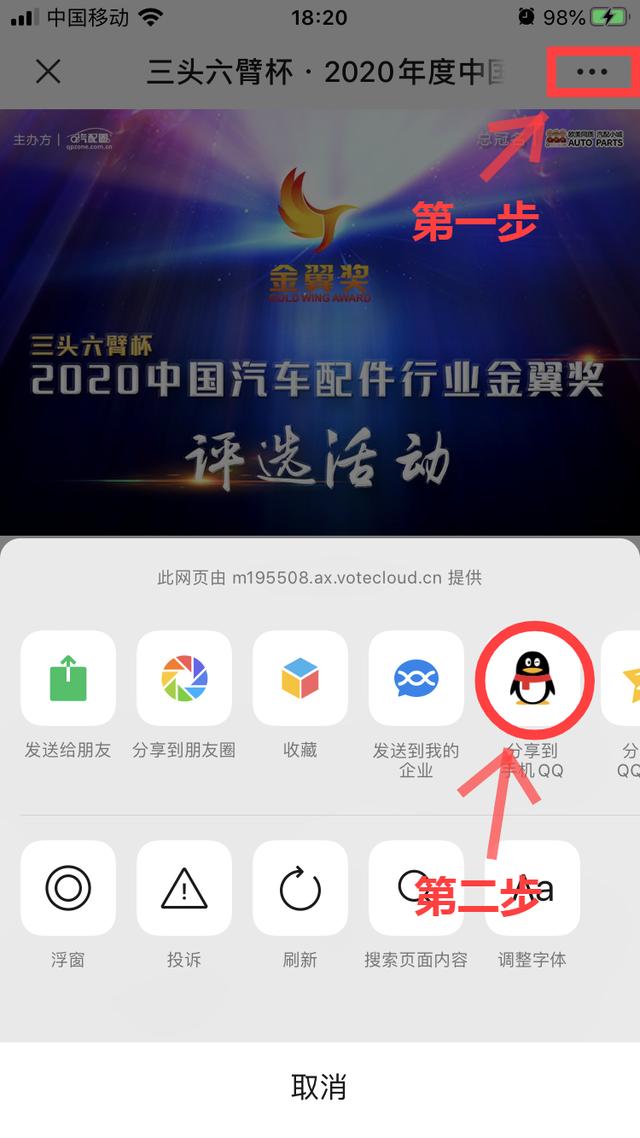640x1138 pixels.
Task: Open 调整字体 font adjustment
Action: pyautogui.click(x=532, y=888)
